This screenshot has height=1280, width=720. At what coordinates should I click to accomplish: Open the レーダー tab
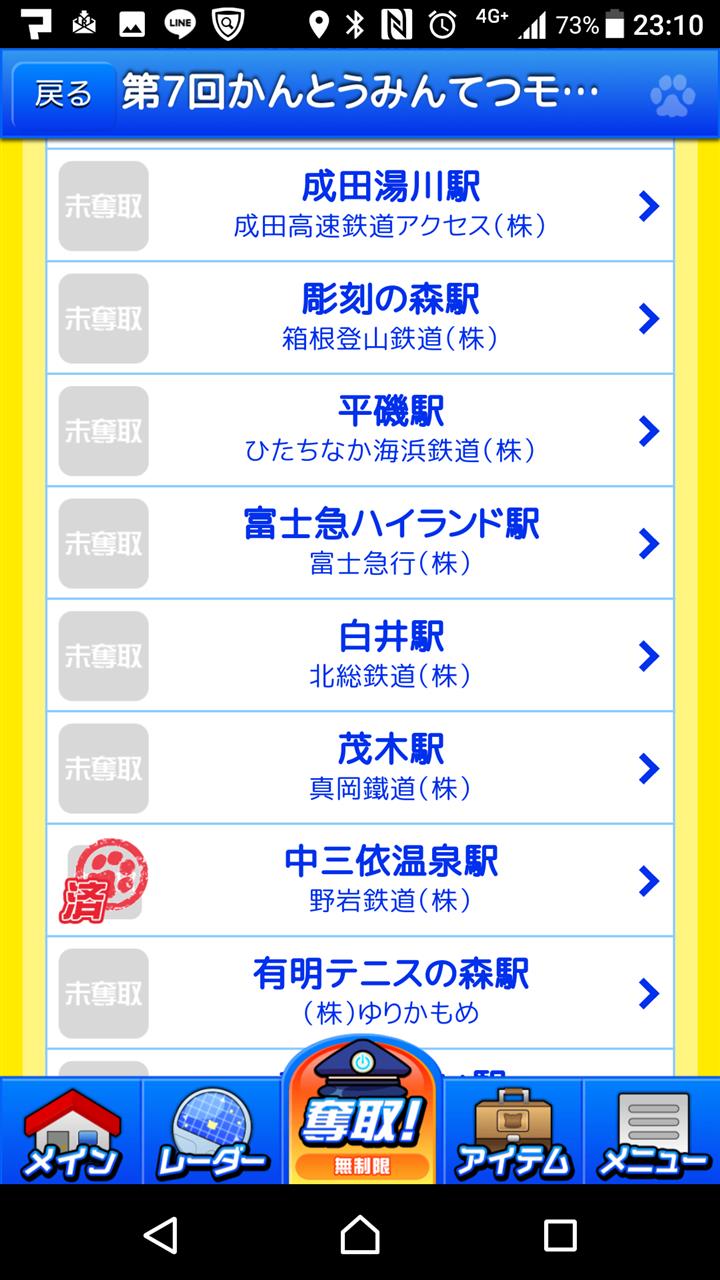point(212,1133)
